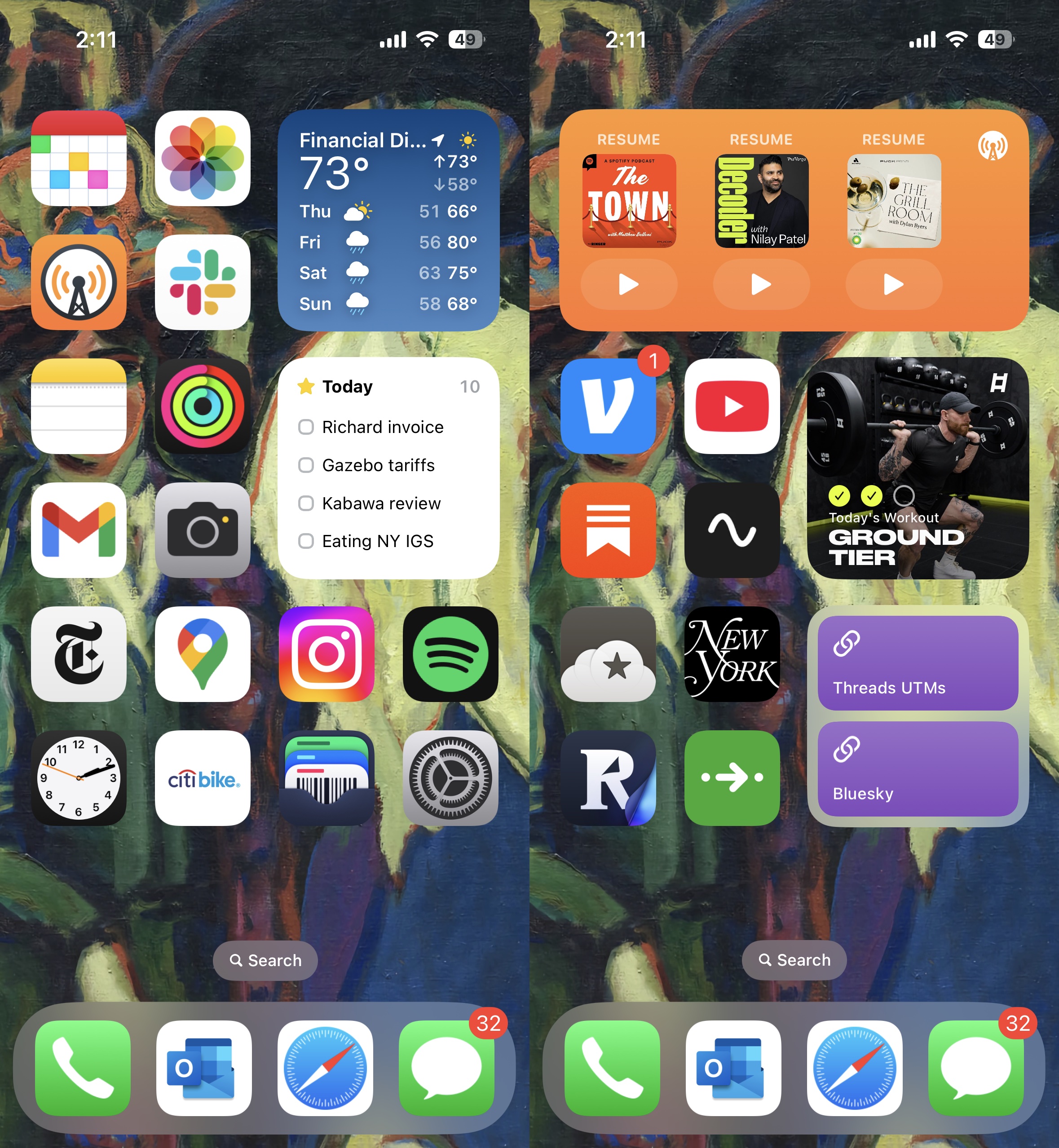The height and width of the screenshot is (1148, 1059).
Task: Open Instagram
Action: pyautogui.click(x=327, y=654)
